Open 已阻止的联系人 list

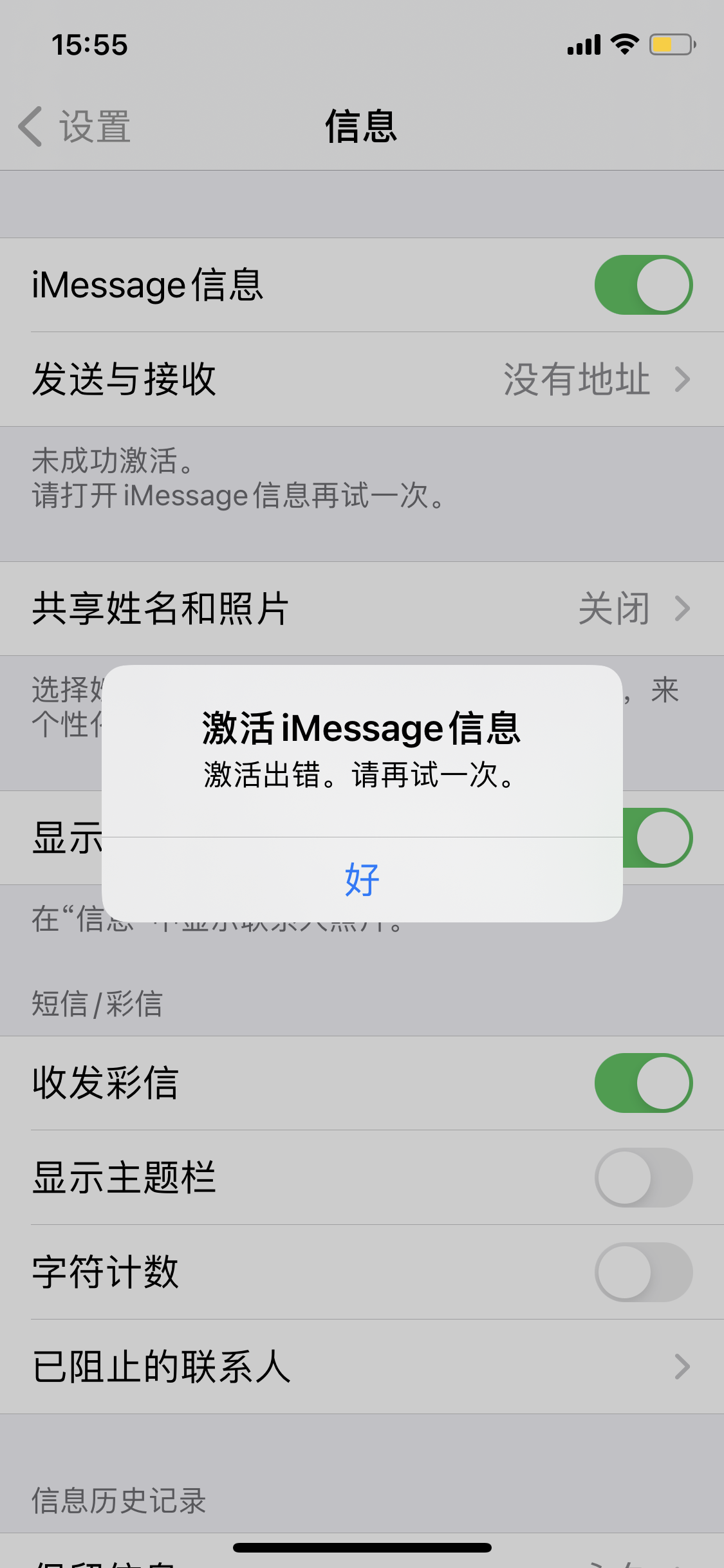tap(362, 1366)
